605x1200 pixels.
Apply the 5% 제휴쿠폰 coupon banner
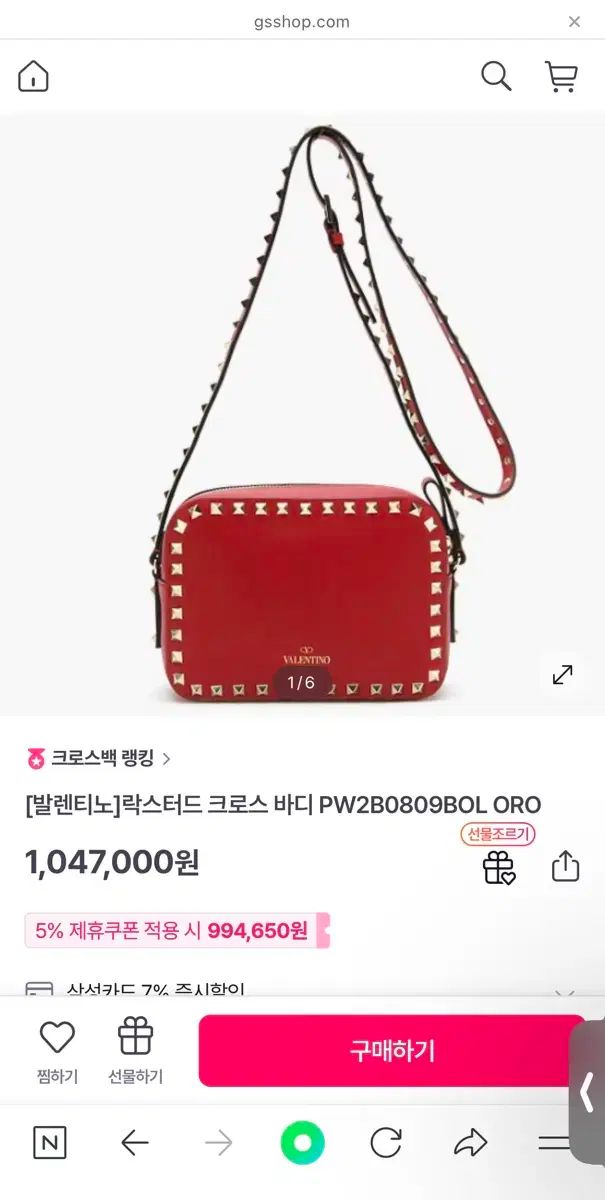click(x=177, y=931)
